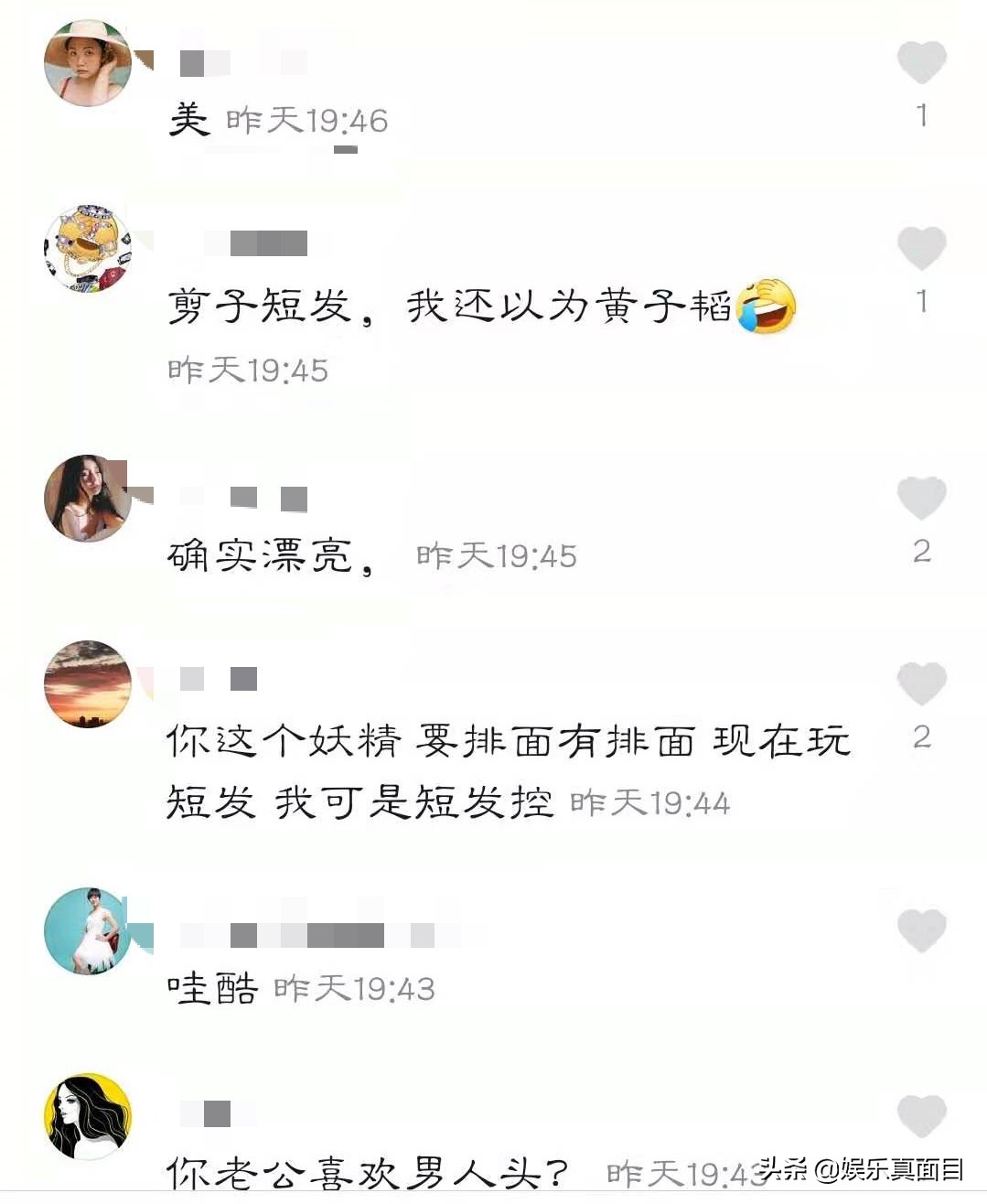Open the sunset-photo user's avatar
Screen dimensions: 987x1204
click(x=88, y=684)
